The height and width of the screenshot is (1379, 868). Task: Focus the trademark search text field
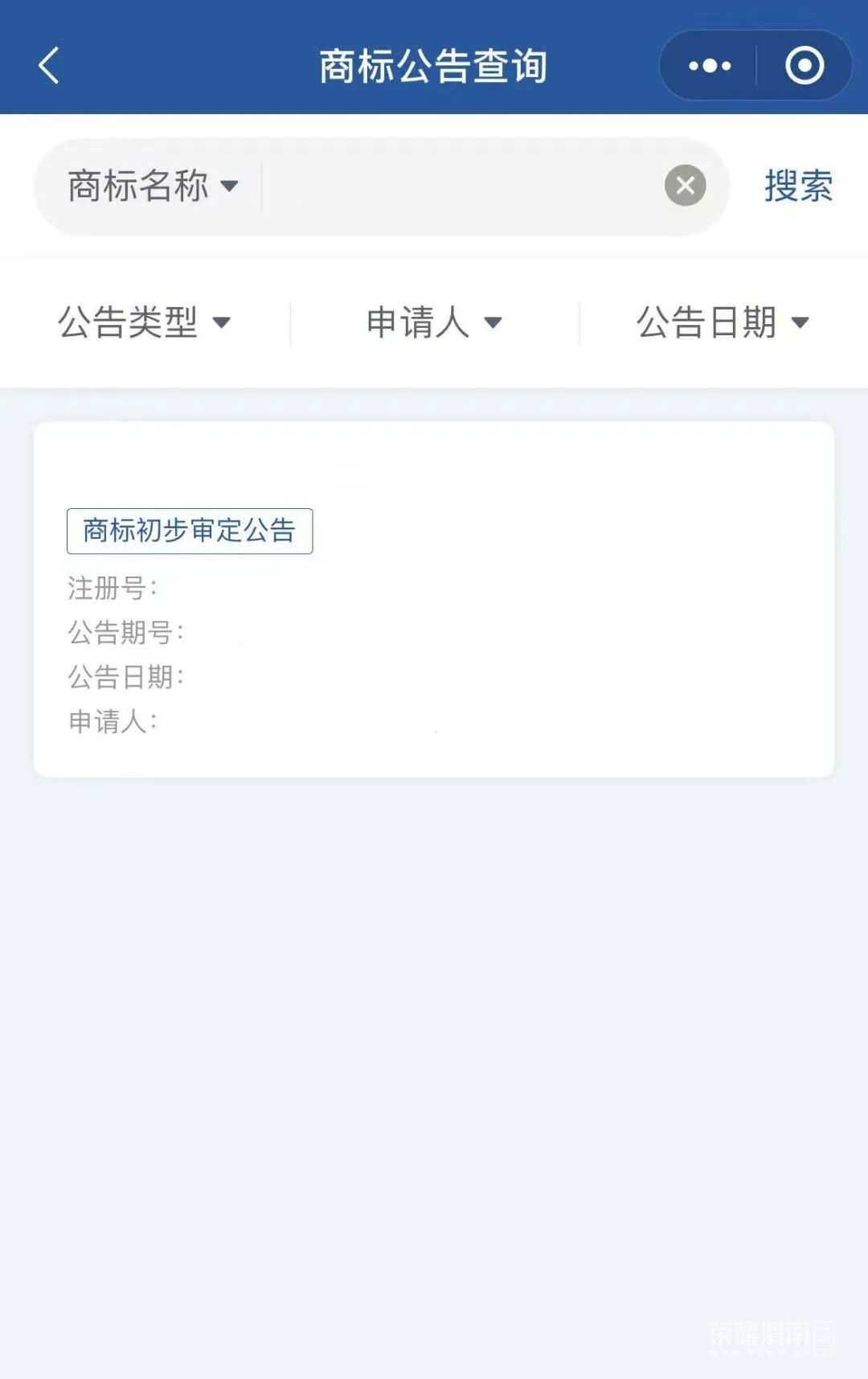[462, 187]
